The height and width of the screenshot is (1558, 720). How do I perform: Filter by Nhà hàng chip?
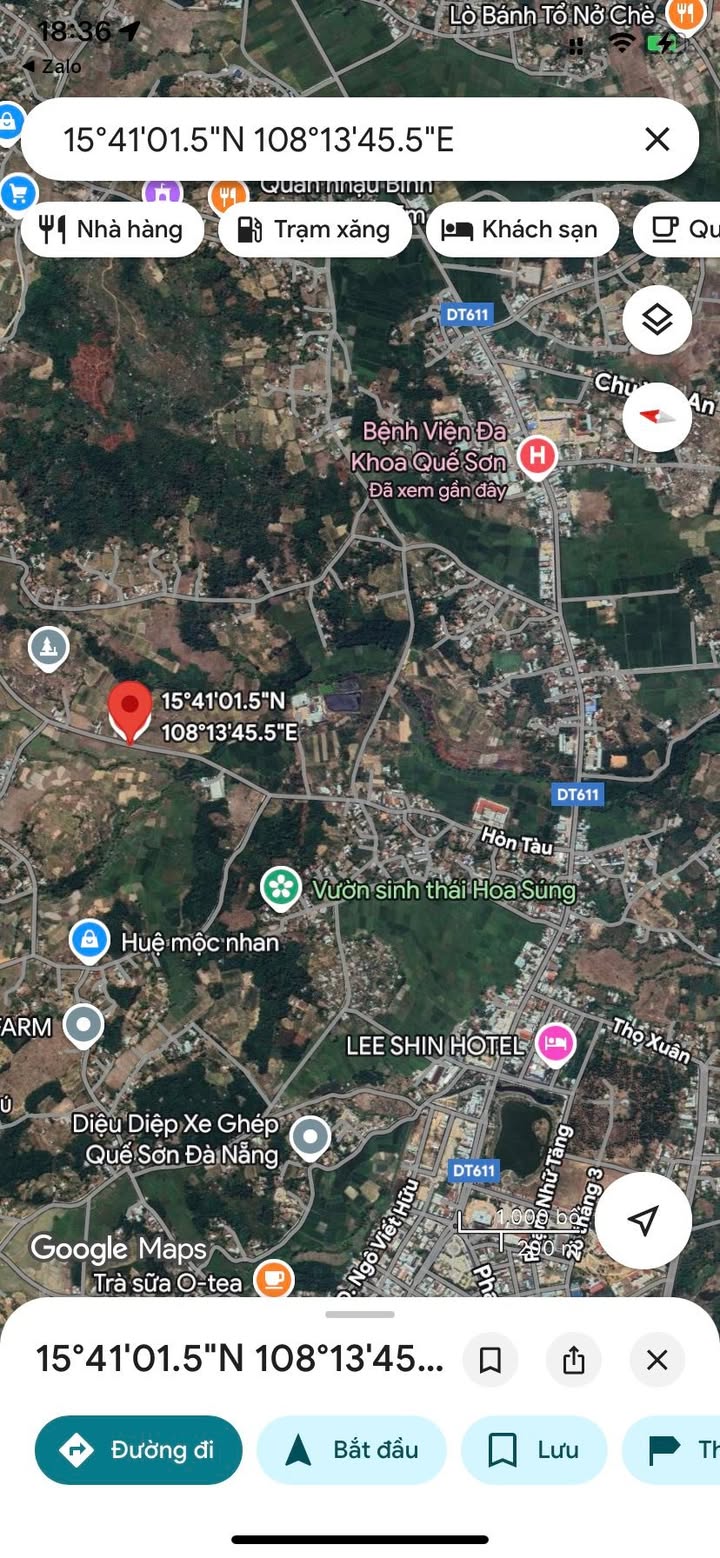click(x=112, y=230)
